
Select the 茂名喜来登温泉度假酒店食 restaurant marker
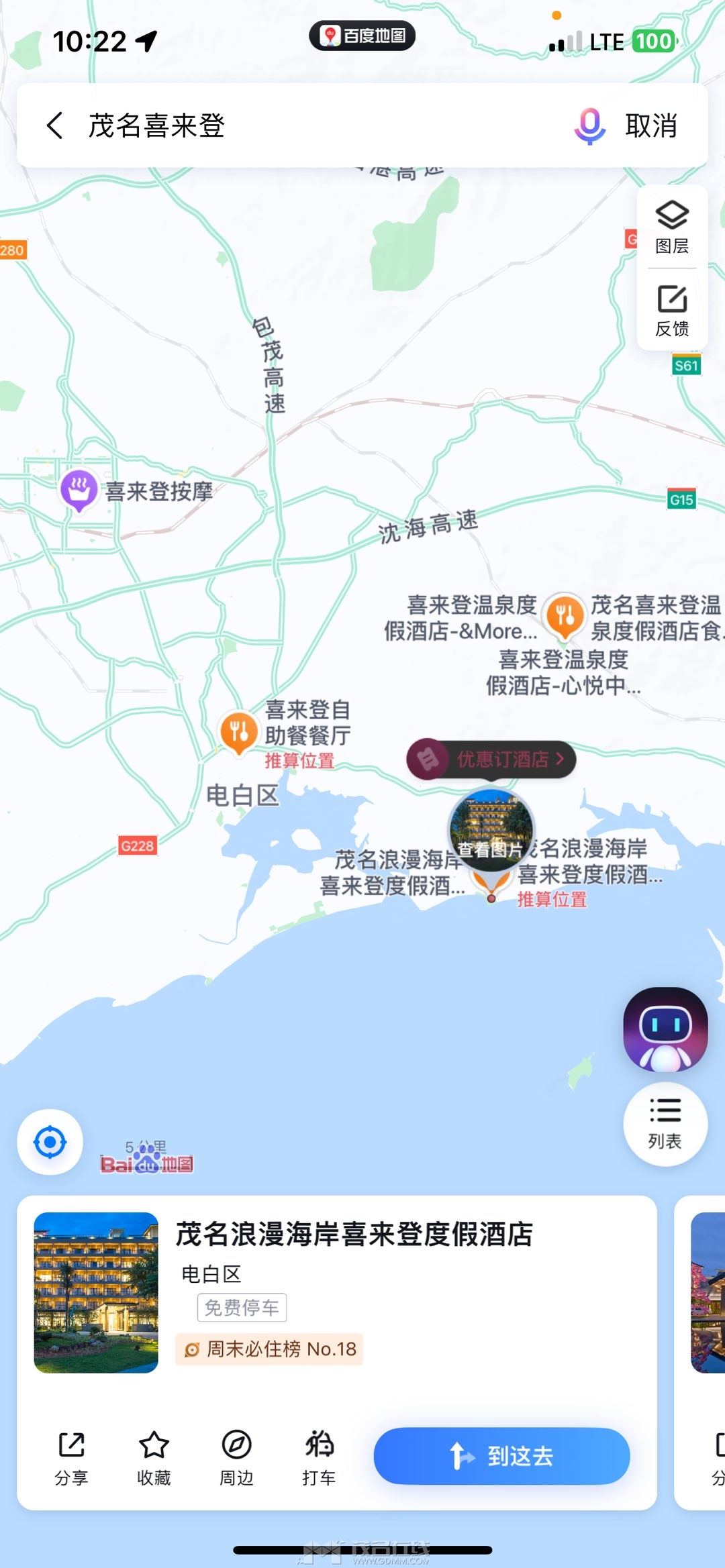[565, 615]
